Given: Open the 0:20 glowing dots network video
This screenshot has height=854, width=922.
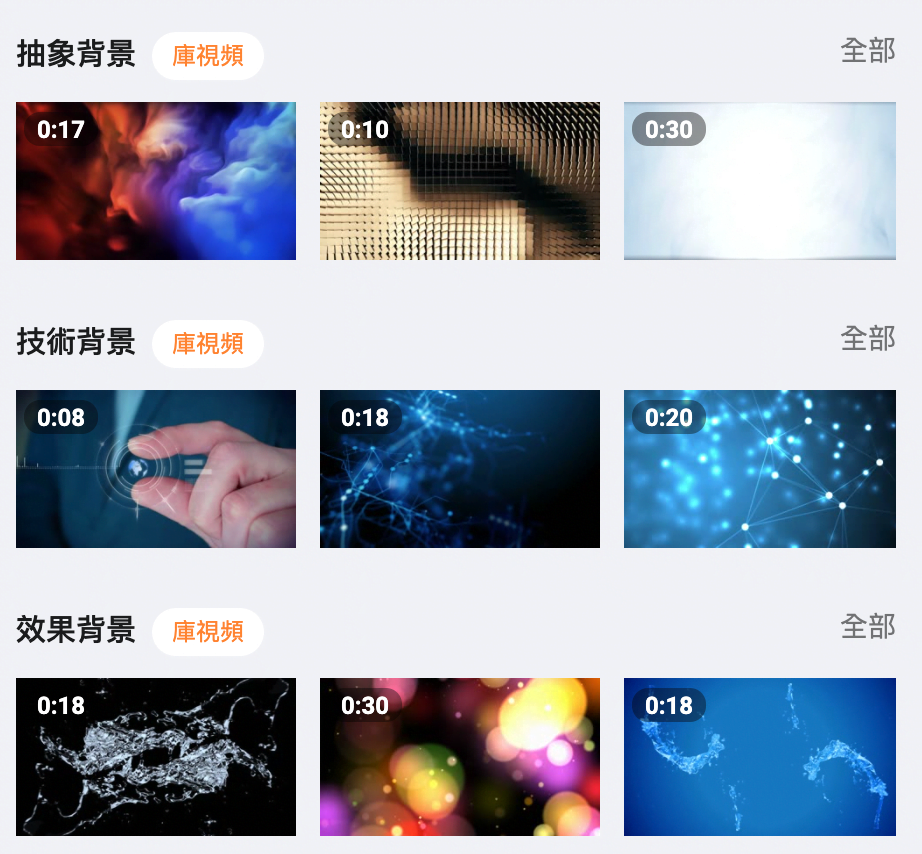Looking at the screenshot, I should (760, 469).
